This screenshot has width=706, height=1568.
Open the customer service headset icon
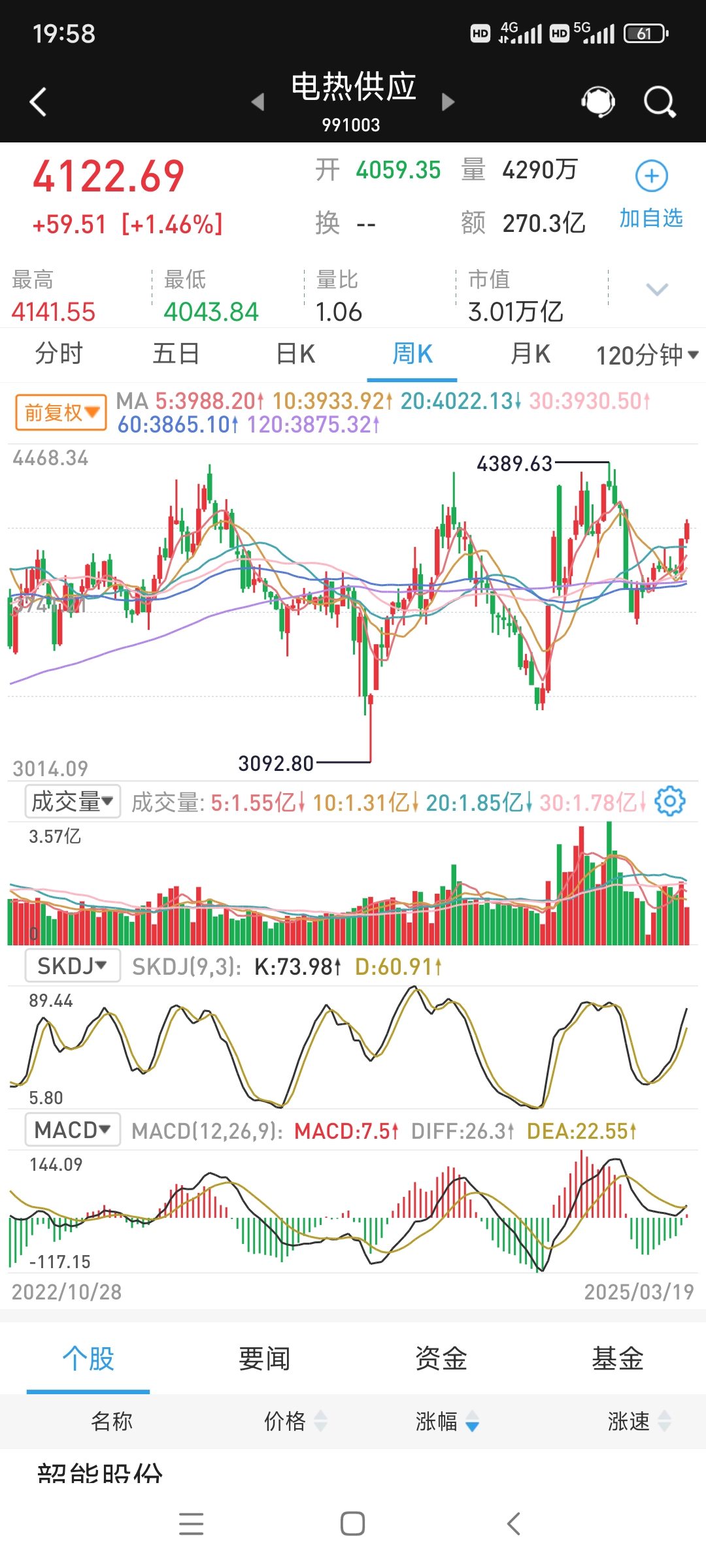pyautogui.click(x=596, y=101)
